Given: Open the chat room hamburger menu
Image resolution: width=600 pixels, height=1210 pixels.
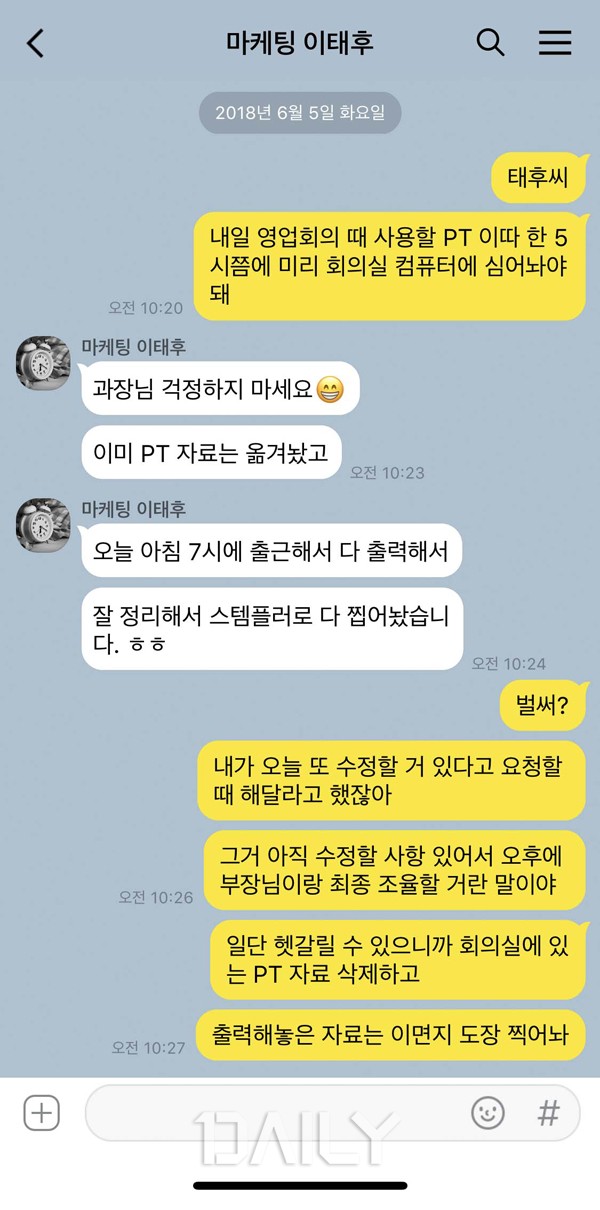Looking at the screenshot, I should [555, 43].
